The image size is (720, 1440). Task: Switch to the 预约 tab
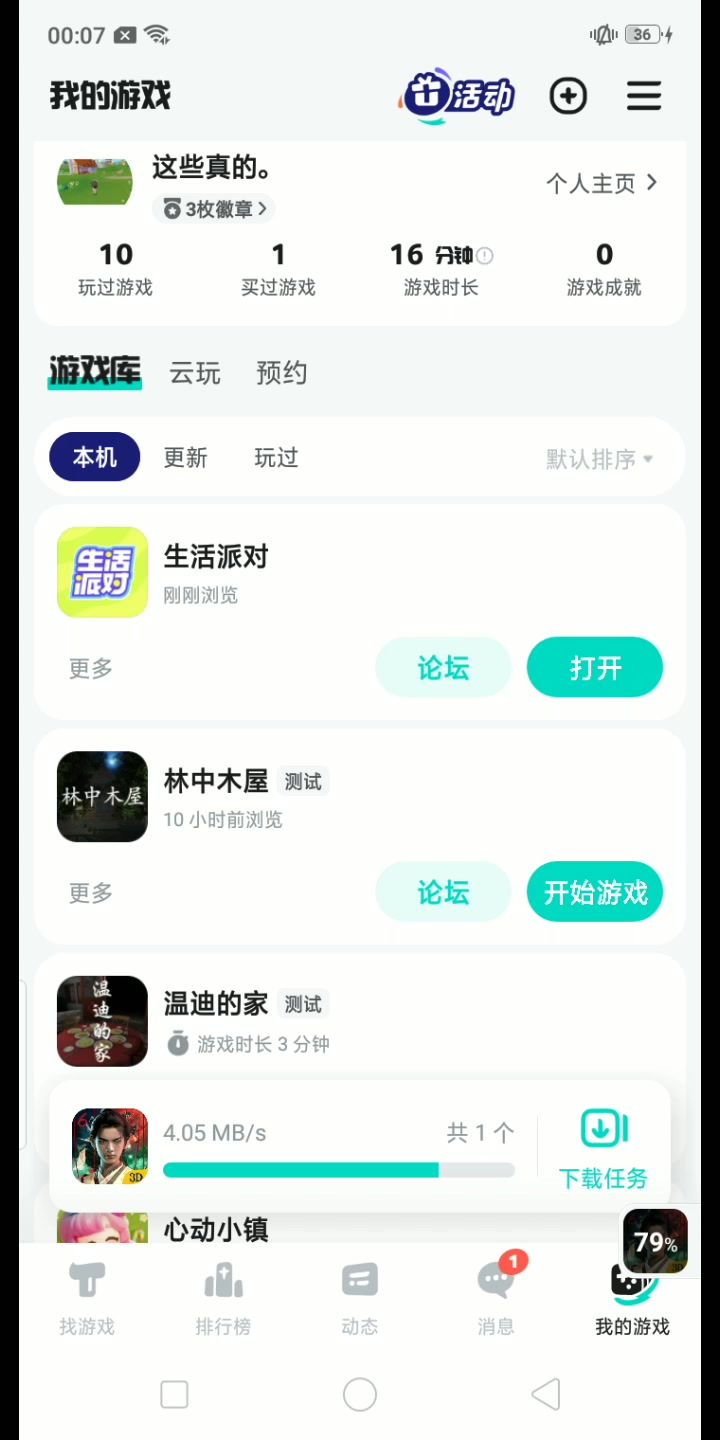[x=281, y=373]
